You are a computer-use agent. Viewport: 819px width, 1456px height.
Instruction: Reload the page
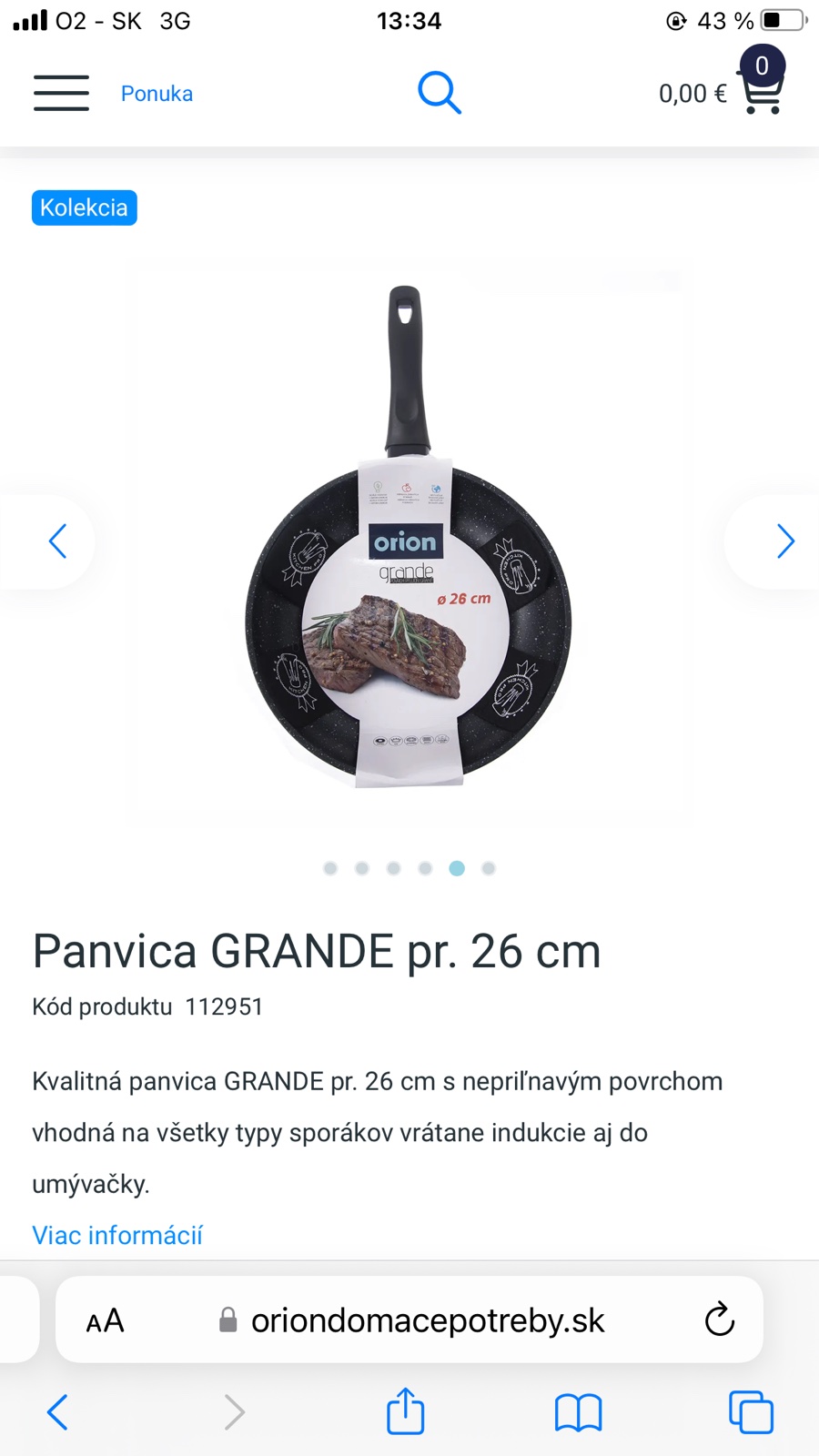coord(719,1319)
